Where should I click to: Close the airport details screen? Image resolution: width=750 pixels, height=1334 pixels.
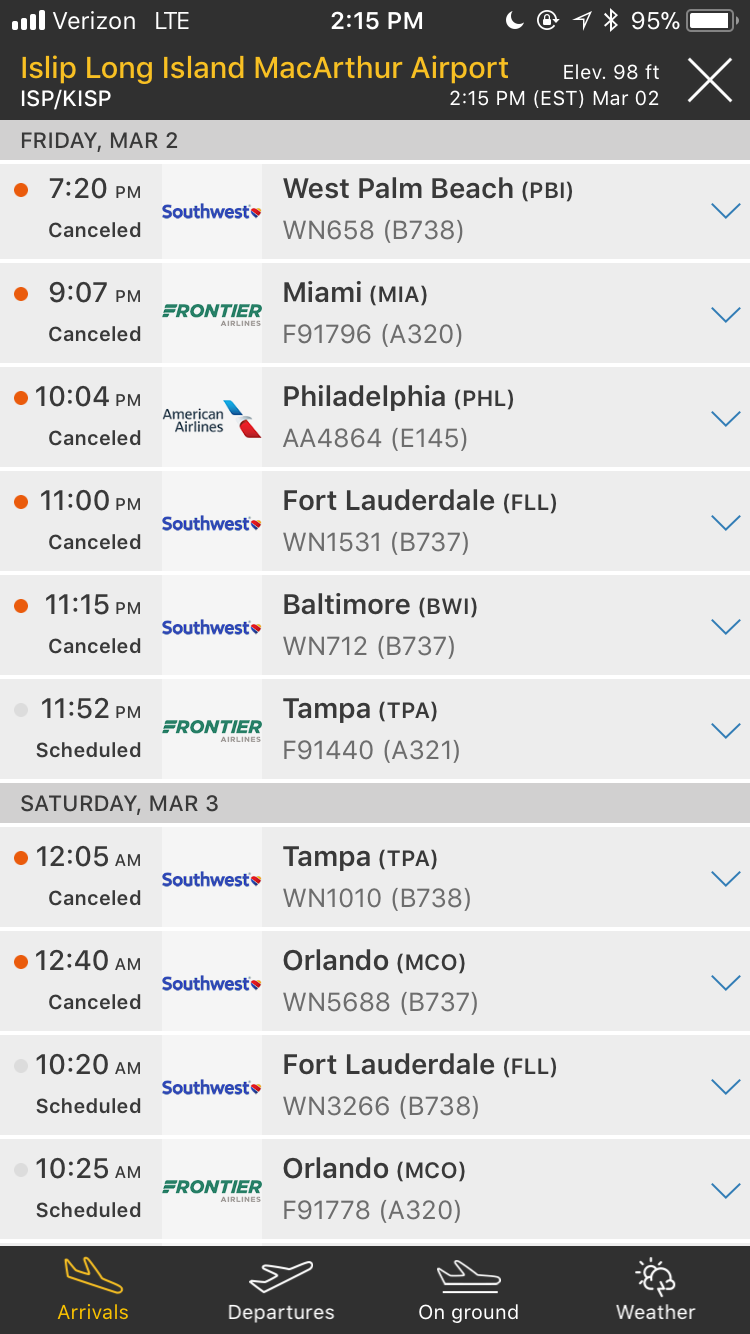[709, 81]
